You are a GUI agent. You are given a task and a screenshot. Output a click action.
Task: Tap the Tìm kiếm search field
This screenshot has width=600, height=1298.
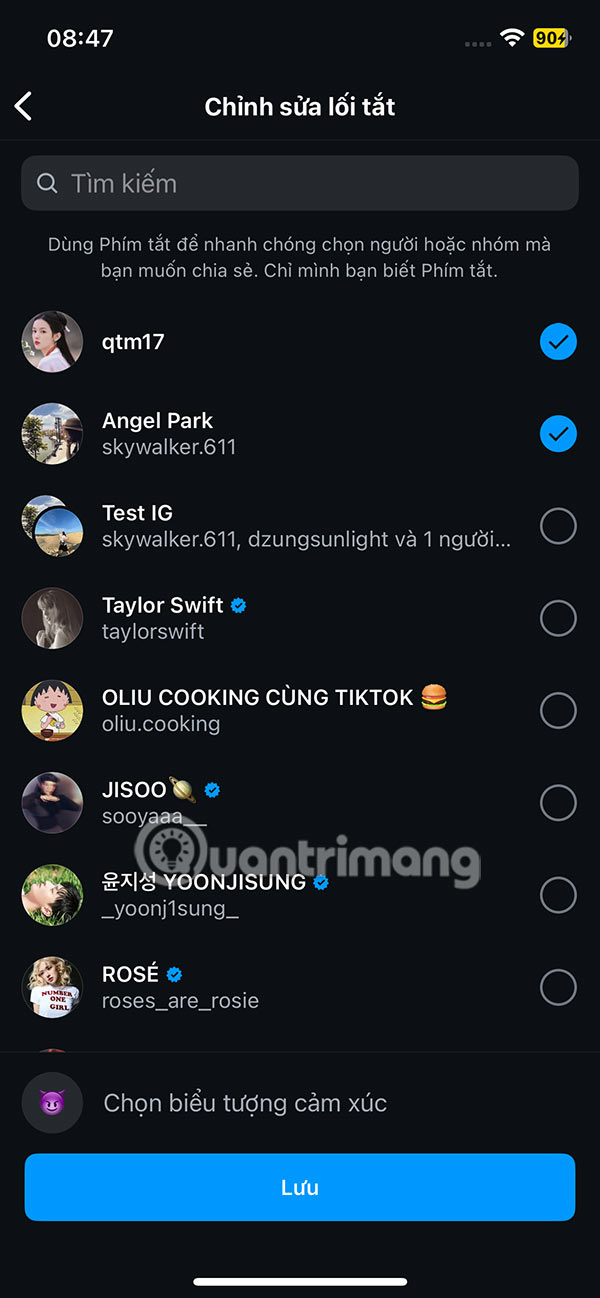(300, 183)
